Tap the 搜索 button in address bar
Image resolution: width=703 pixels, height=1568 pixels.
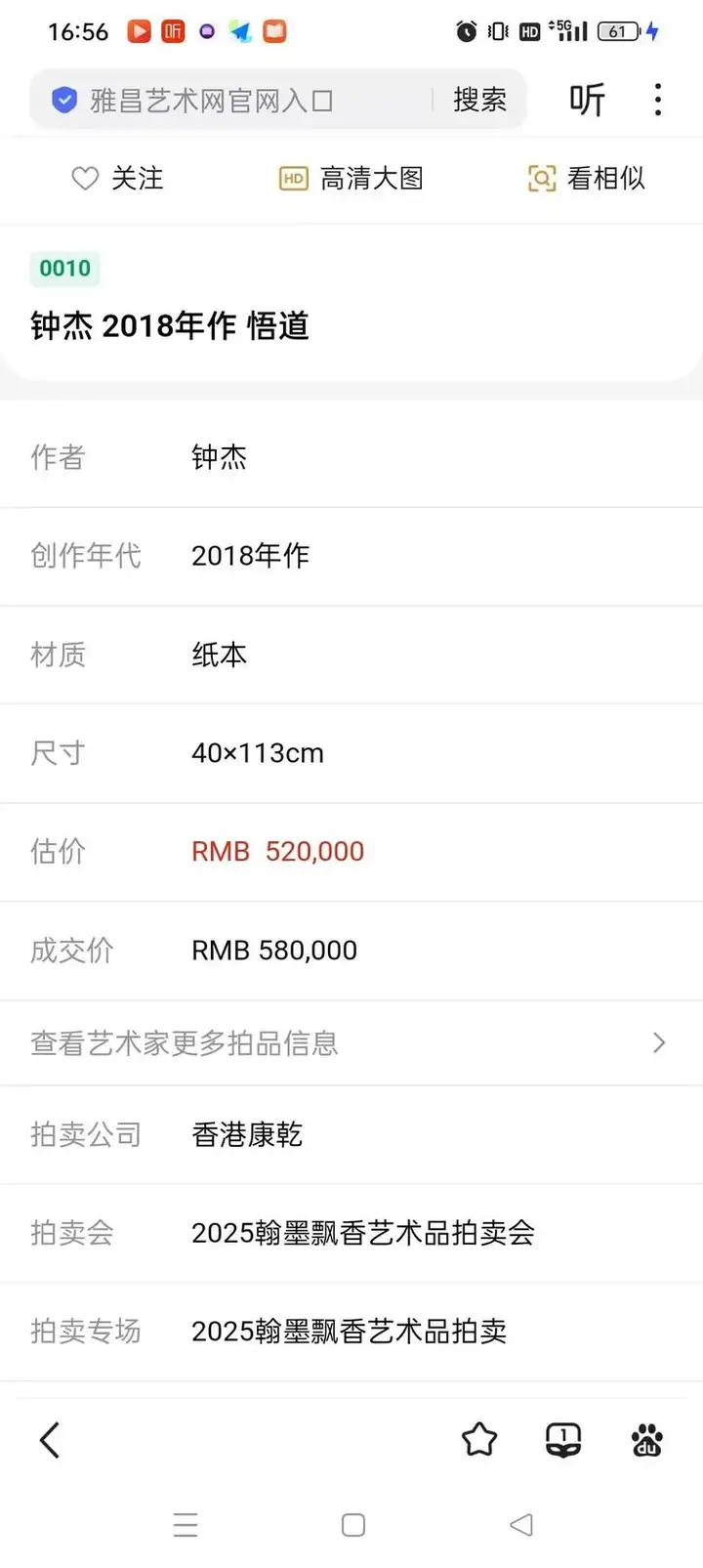(479, 100)
